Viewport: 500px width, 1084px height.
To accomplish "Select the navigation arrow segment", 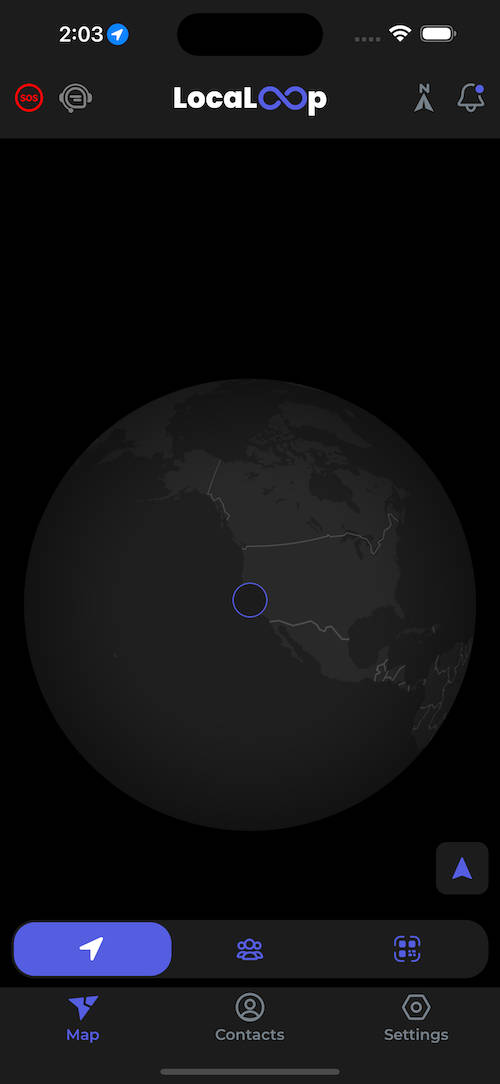I will [92, 948].
